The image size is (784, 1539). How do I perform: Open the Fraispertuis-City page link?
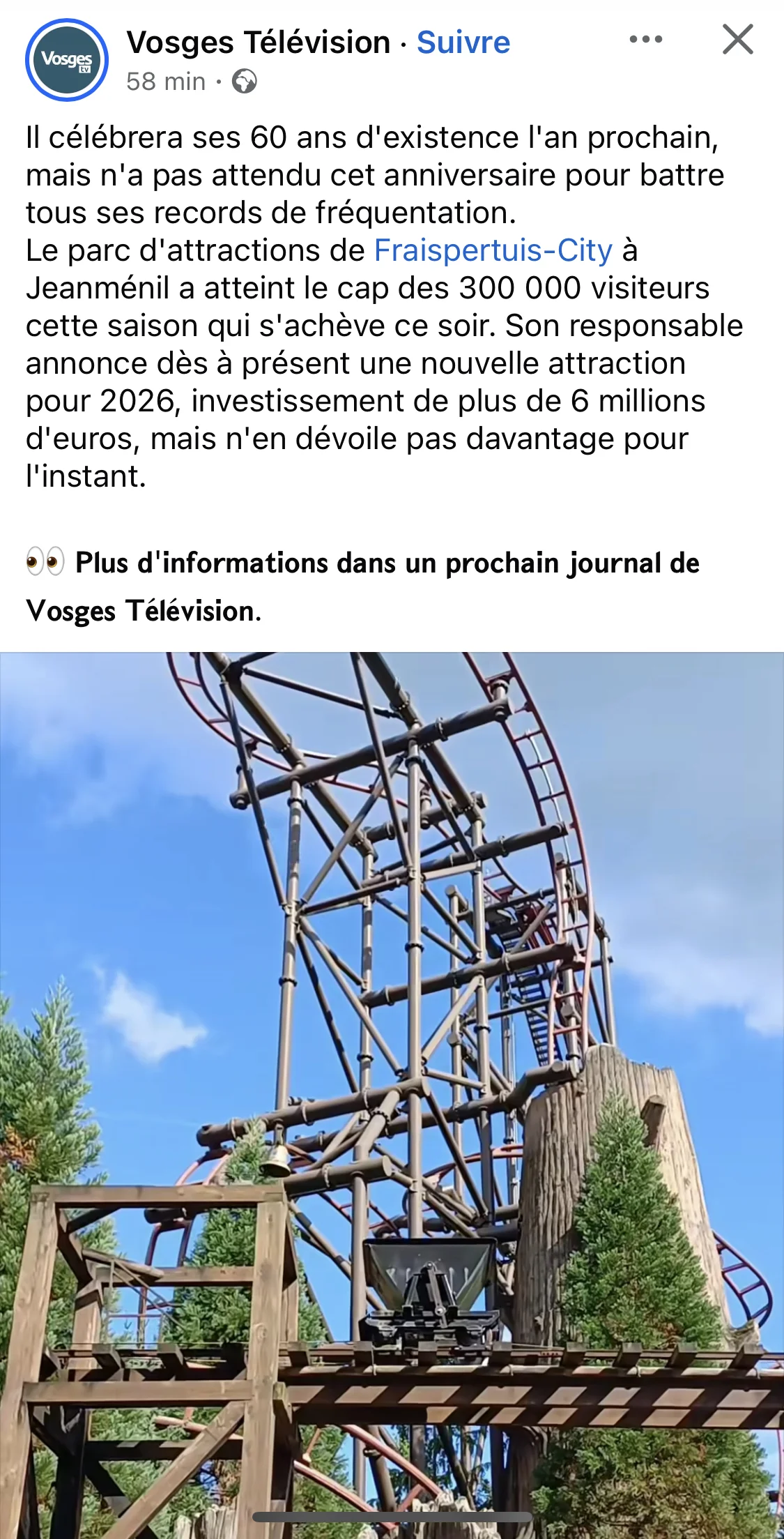pyautogui.click(x=493, y=250)
